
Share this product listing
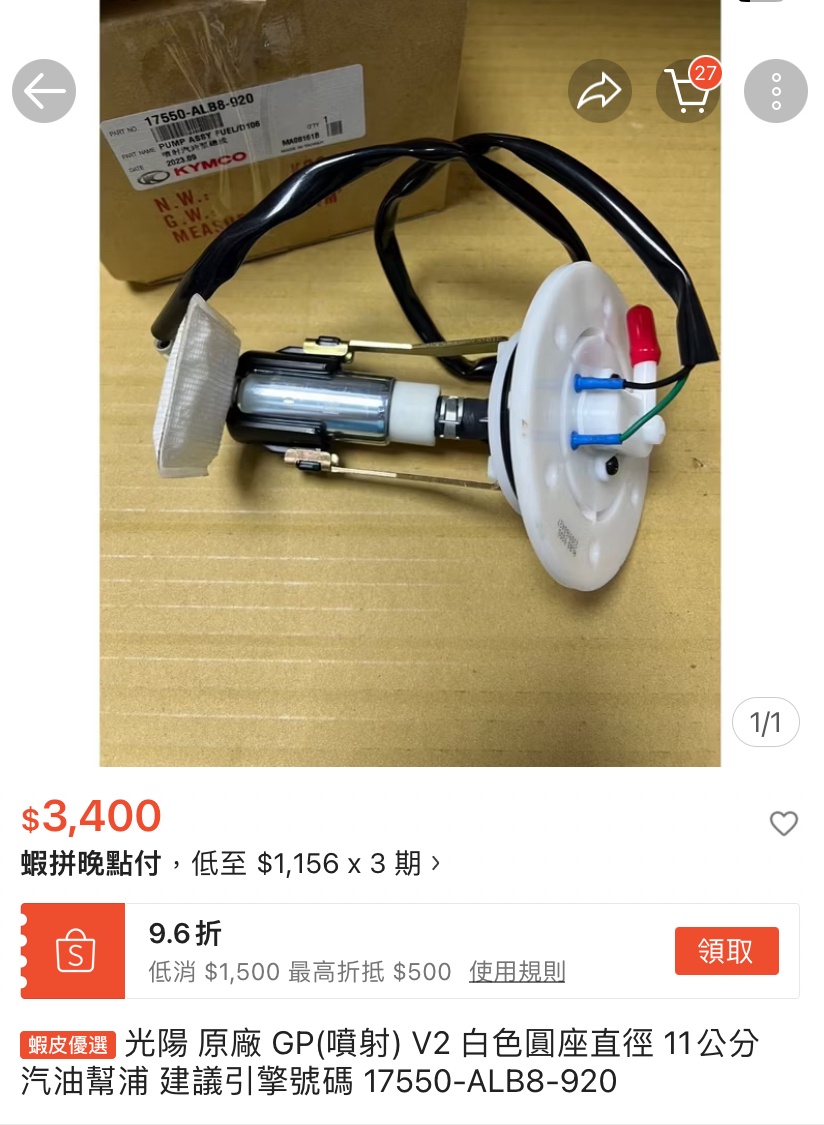(x=600, y=91)
